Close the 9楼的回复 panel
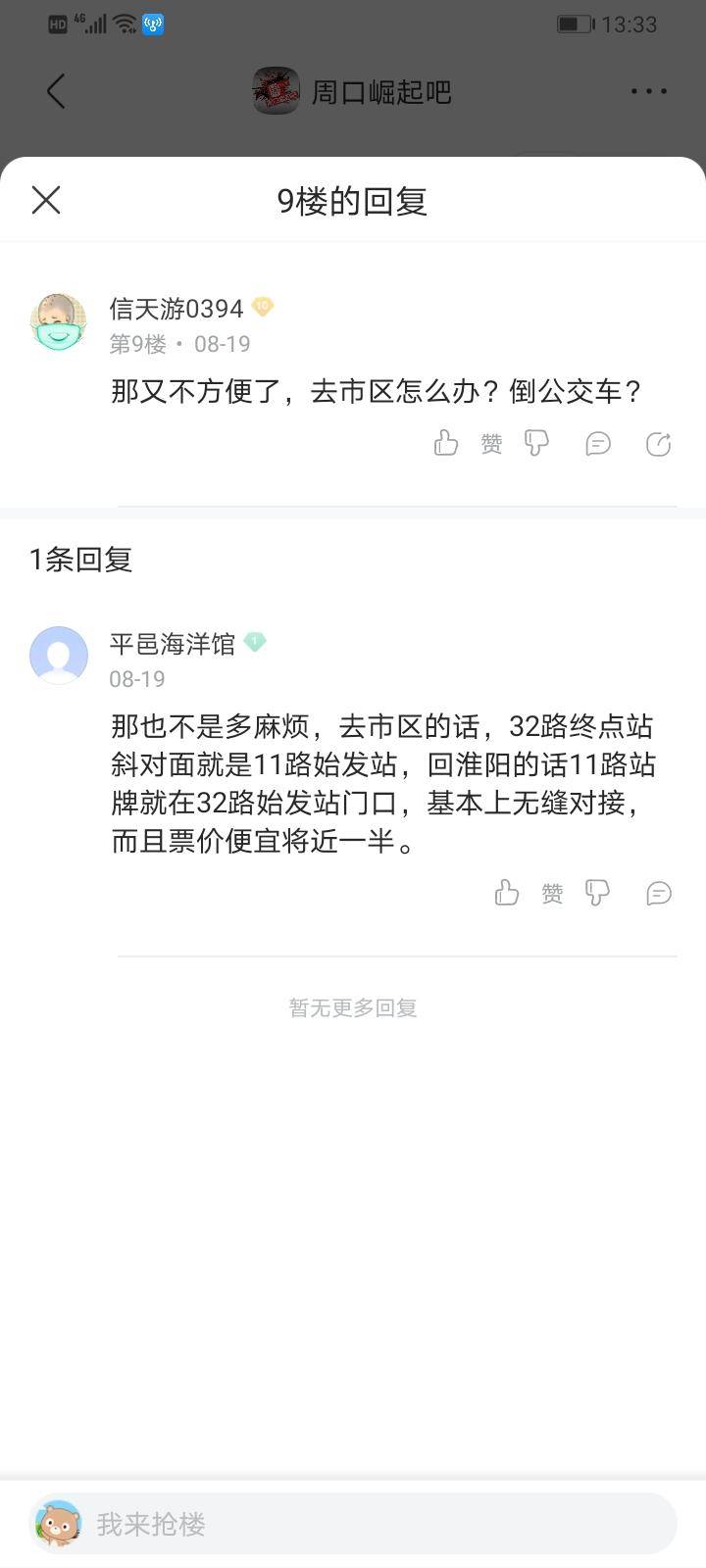The image size is (706, 1568). (x=46, y=200)
